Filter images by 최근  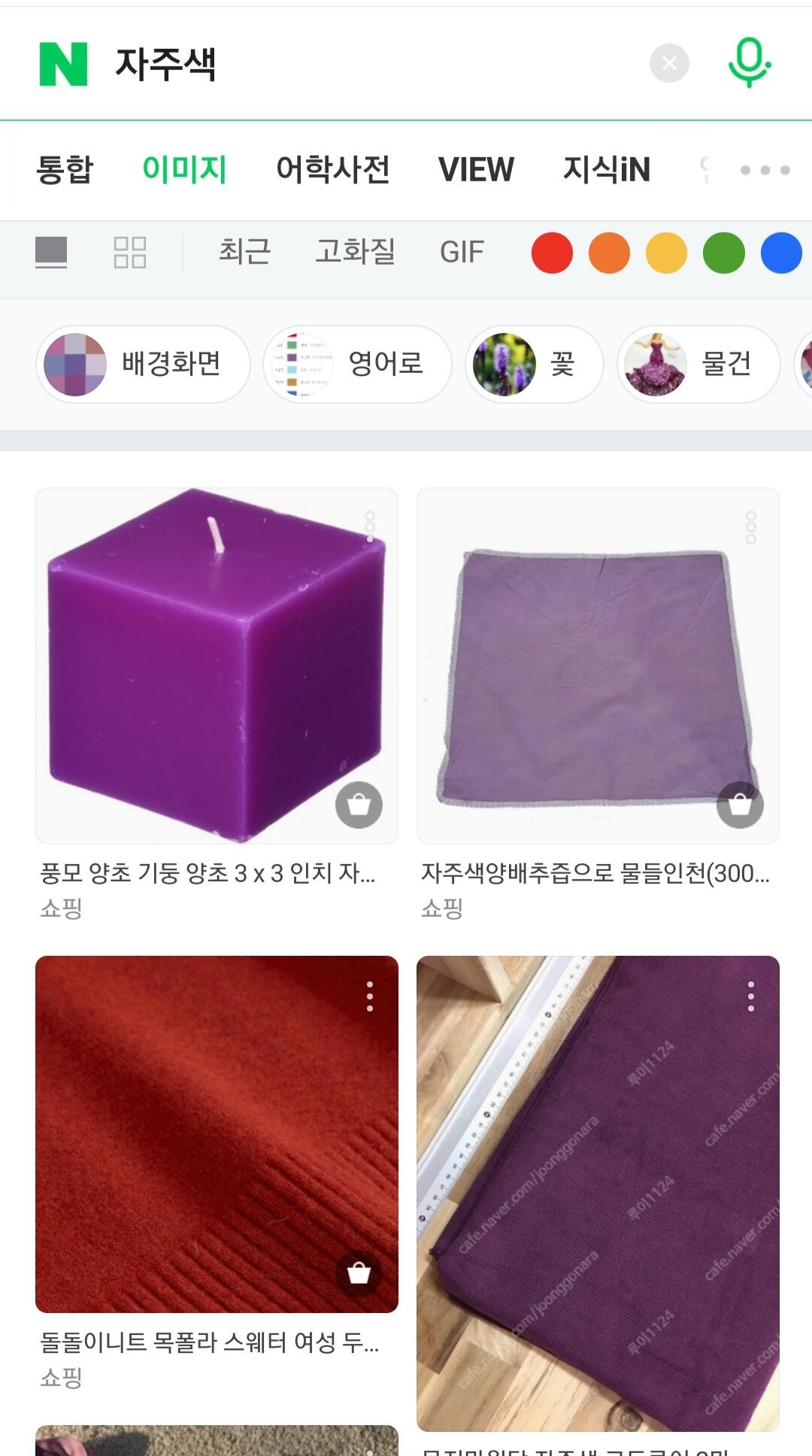(x=244, y=252)
